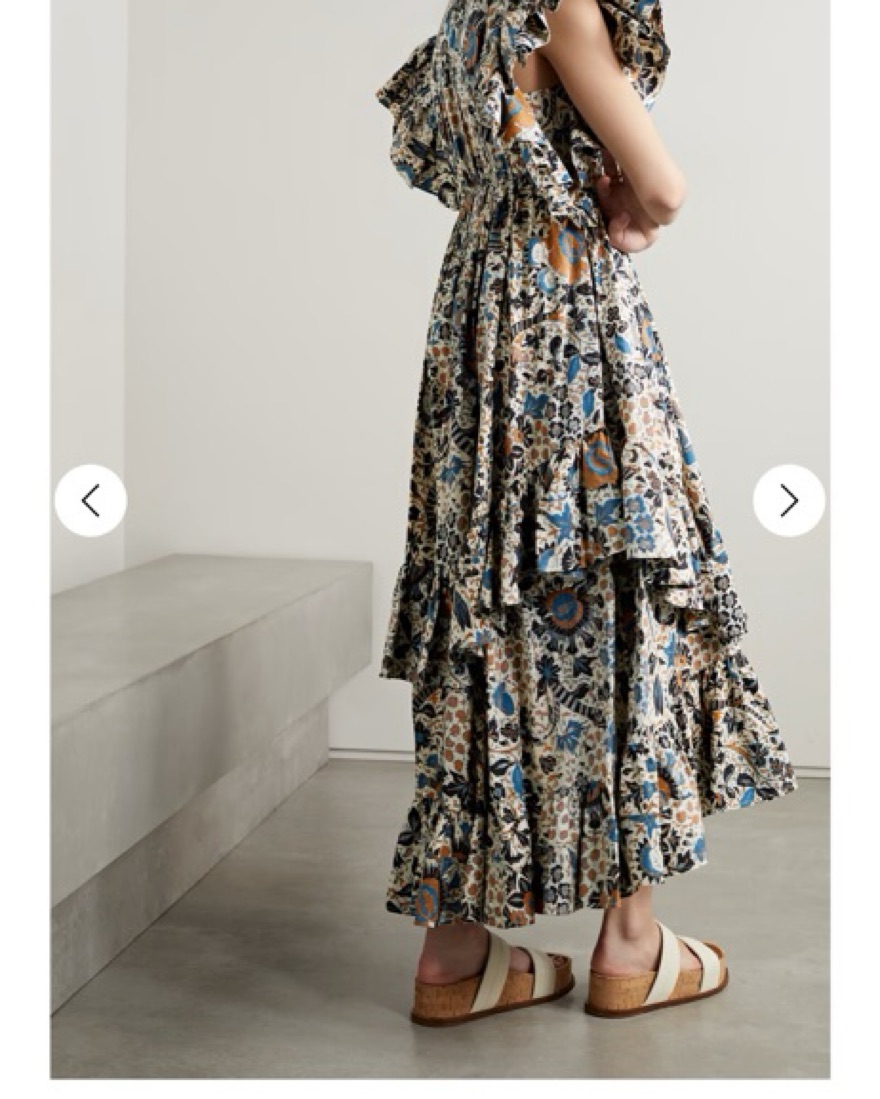Go to the next product image
880x1099 pixels.
tap(789, 500)
